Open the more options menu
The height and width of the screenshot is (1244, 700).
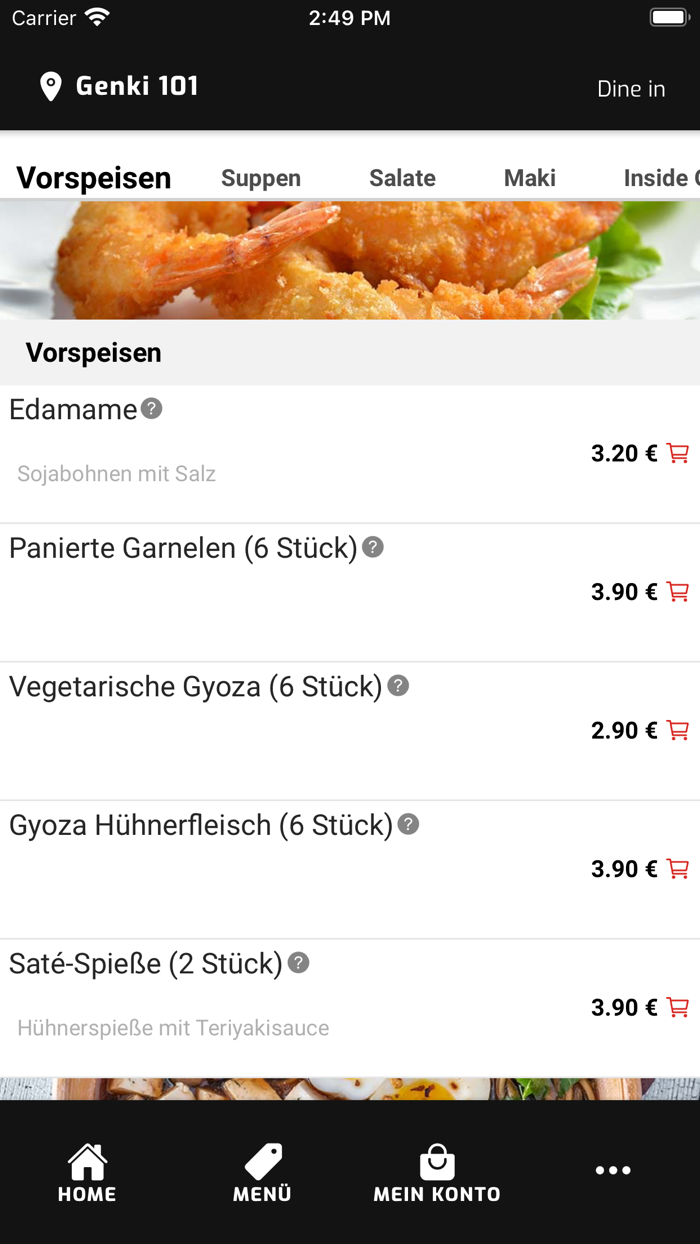613,1170
